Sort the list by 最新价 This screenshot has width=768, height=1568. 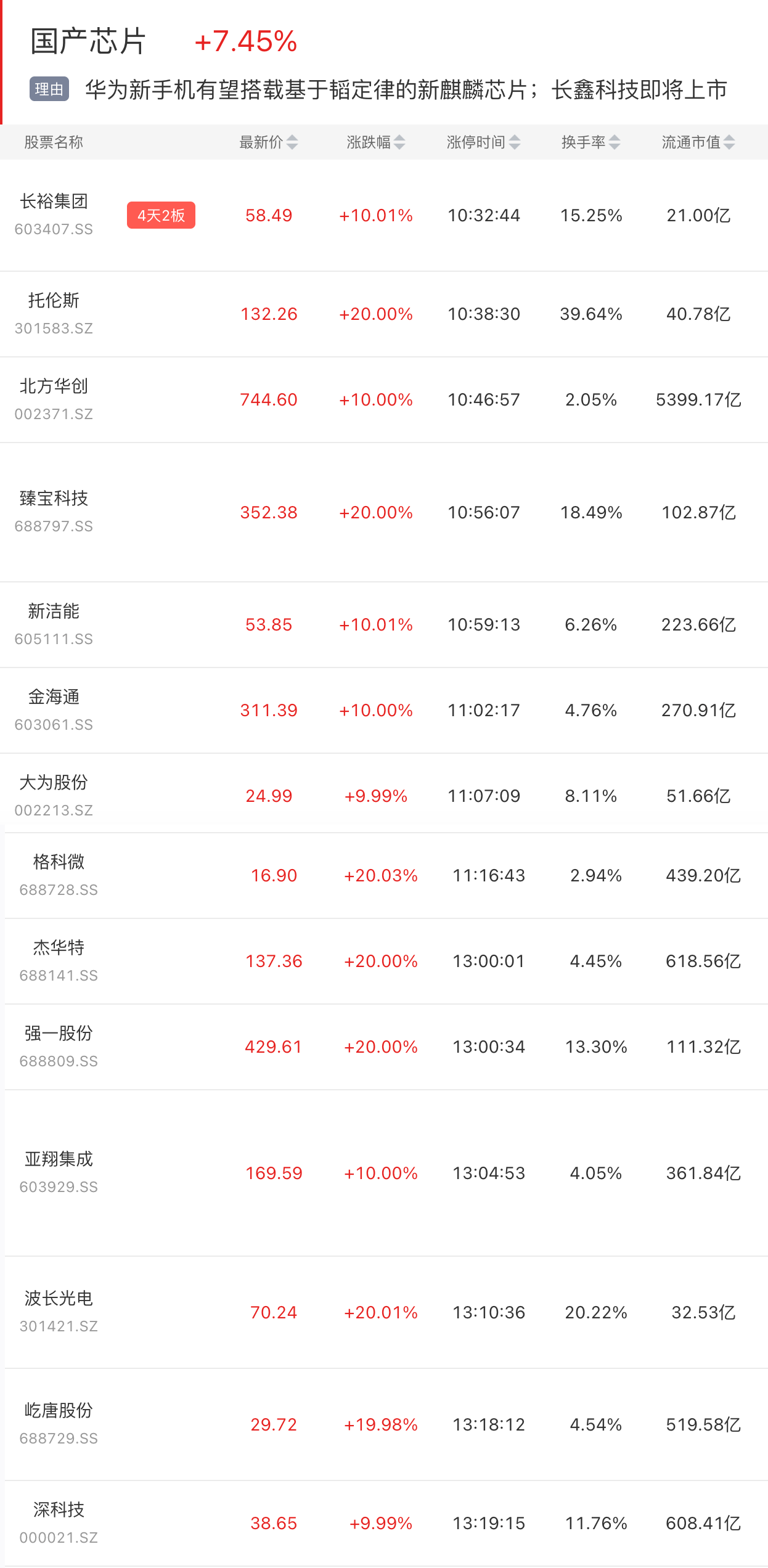point(269,142)
